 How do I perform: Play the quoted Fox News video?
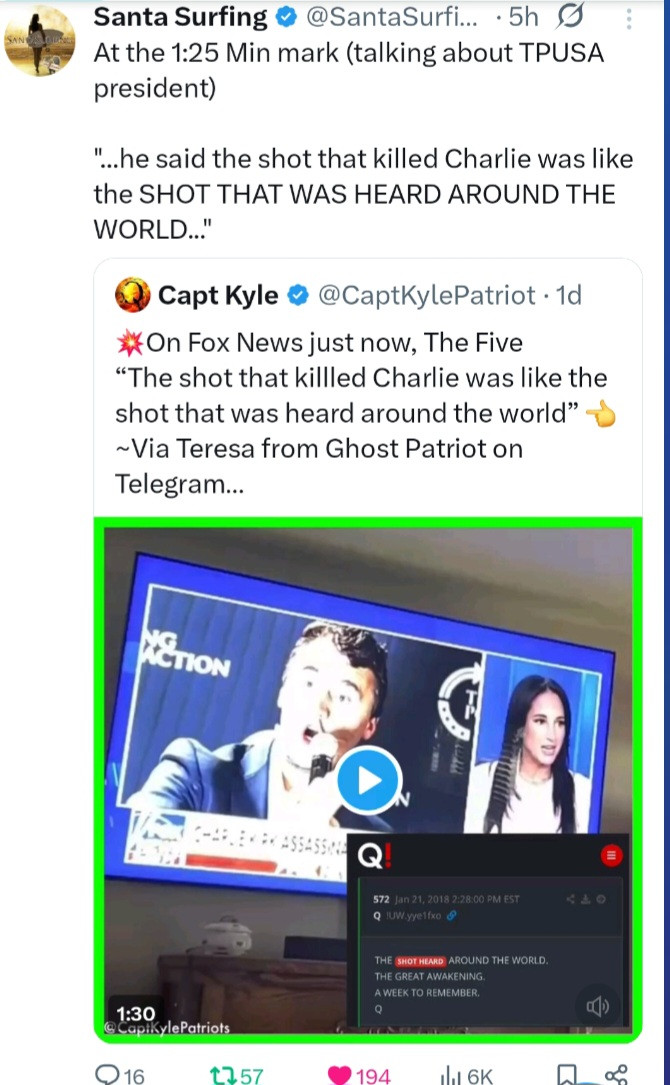[x=368, y=781]
